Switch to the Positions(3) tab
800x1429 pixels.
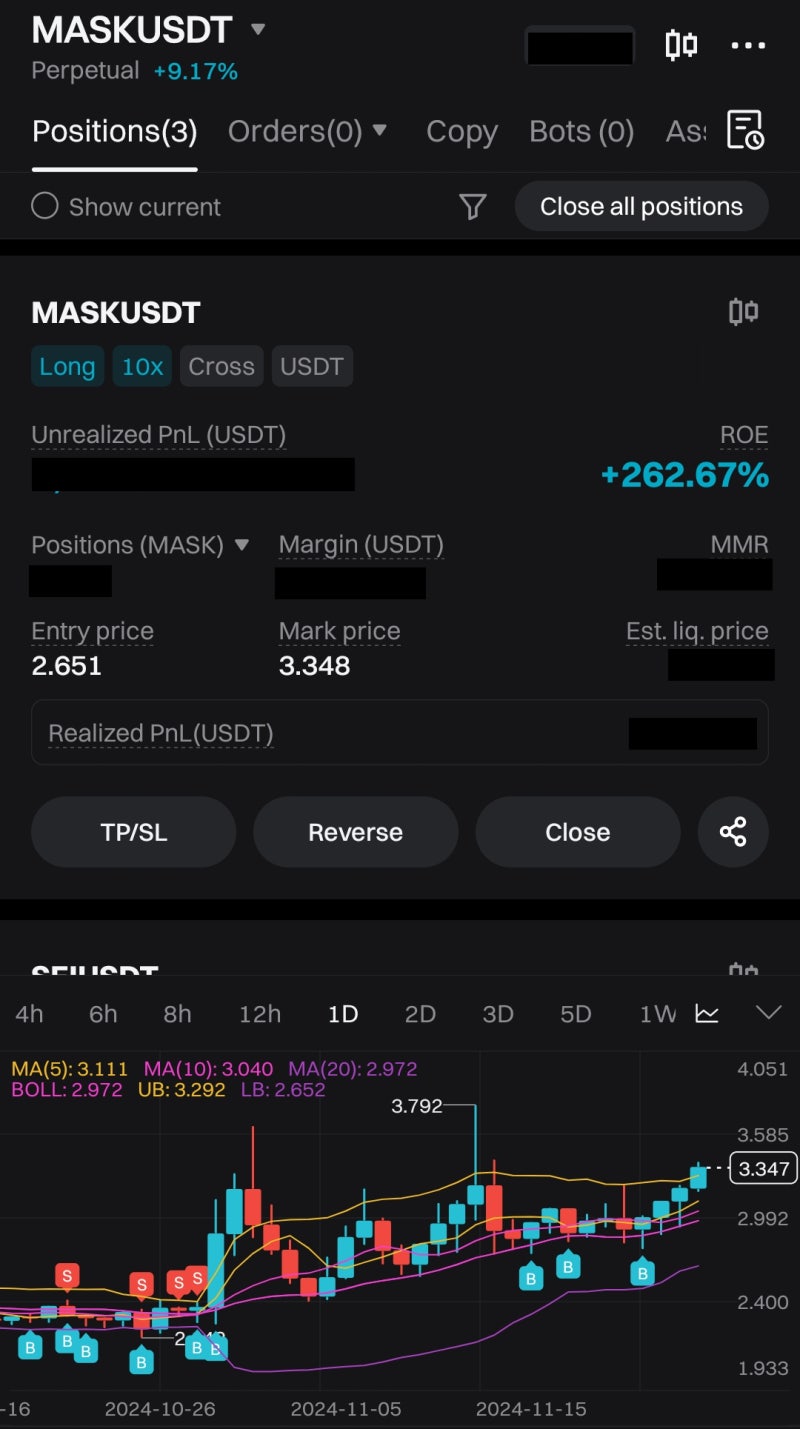pos(115,132)
